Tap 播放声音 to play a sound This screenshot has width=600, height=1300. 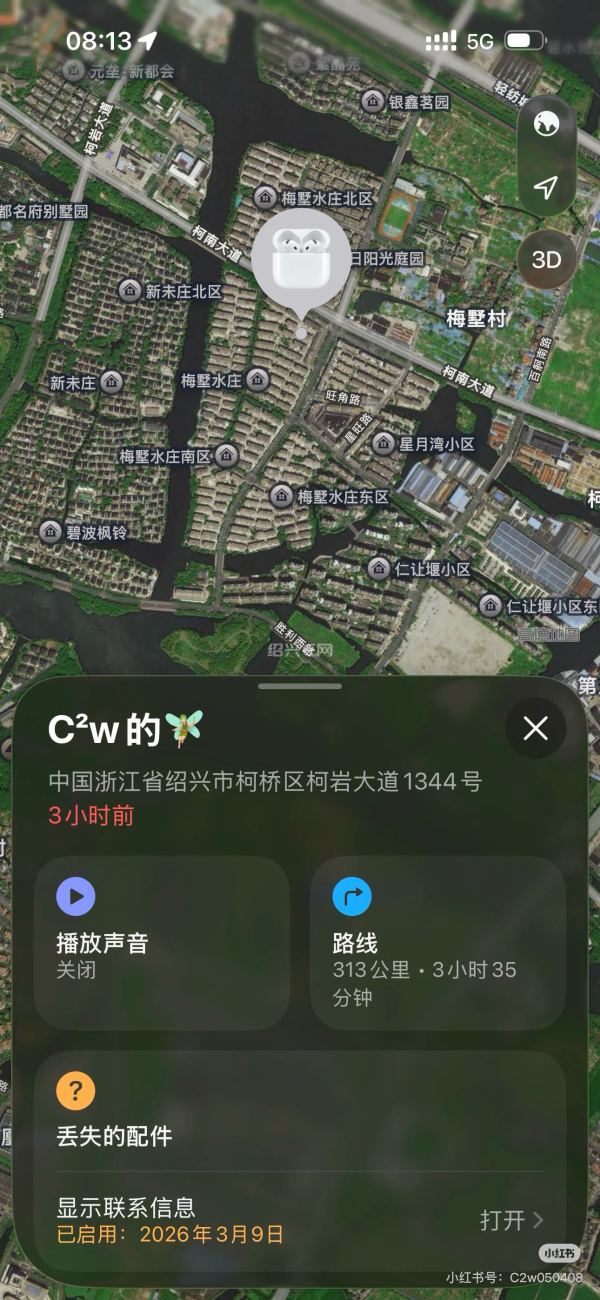[162, 943]
